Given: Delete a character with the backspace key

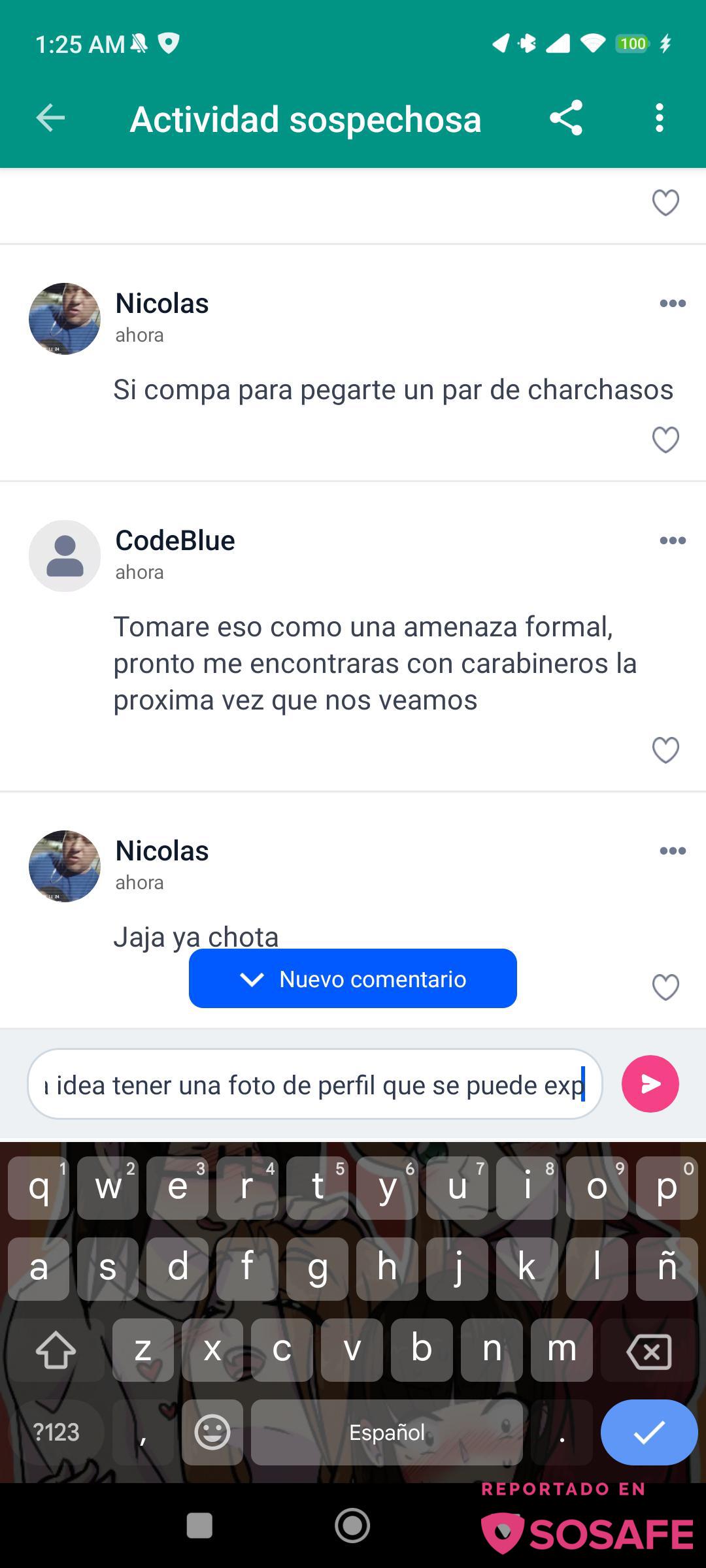Looking at the screenshot, I should (x=649, y=1350).
